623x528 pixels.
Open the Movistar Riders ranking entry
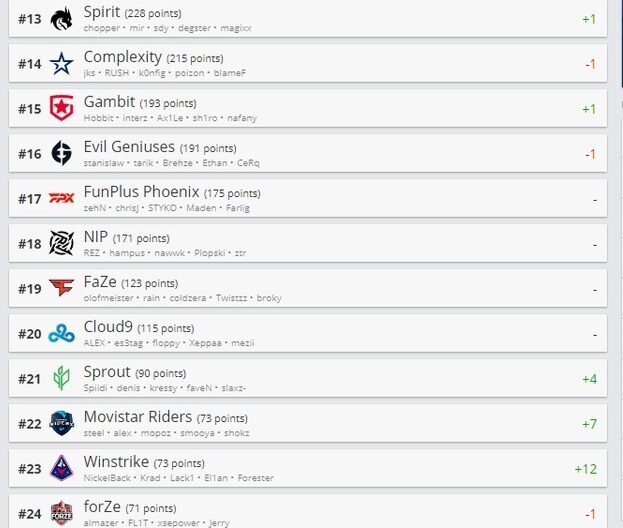pos(307,424)
